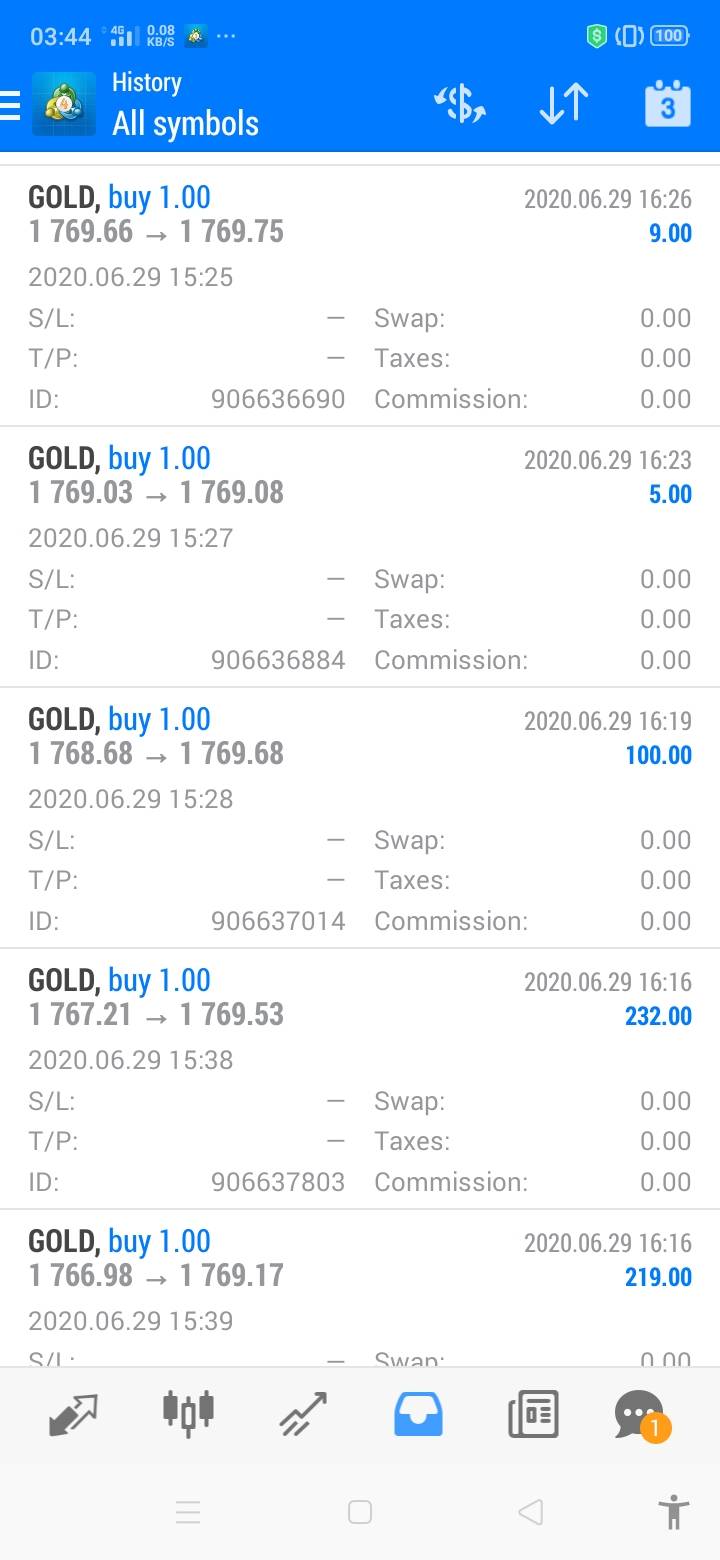Open the symbol filter currency icon
Screen dimensions: 720x1560
(x=459, y=105)
